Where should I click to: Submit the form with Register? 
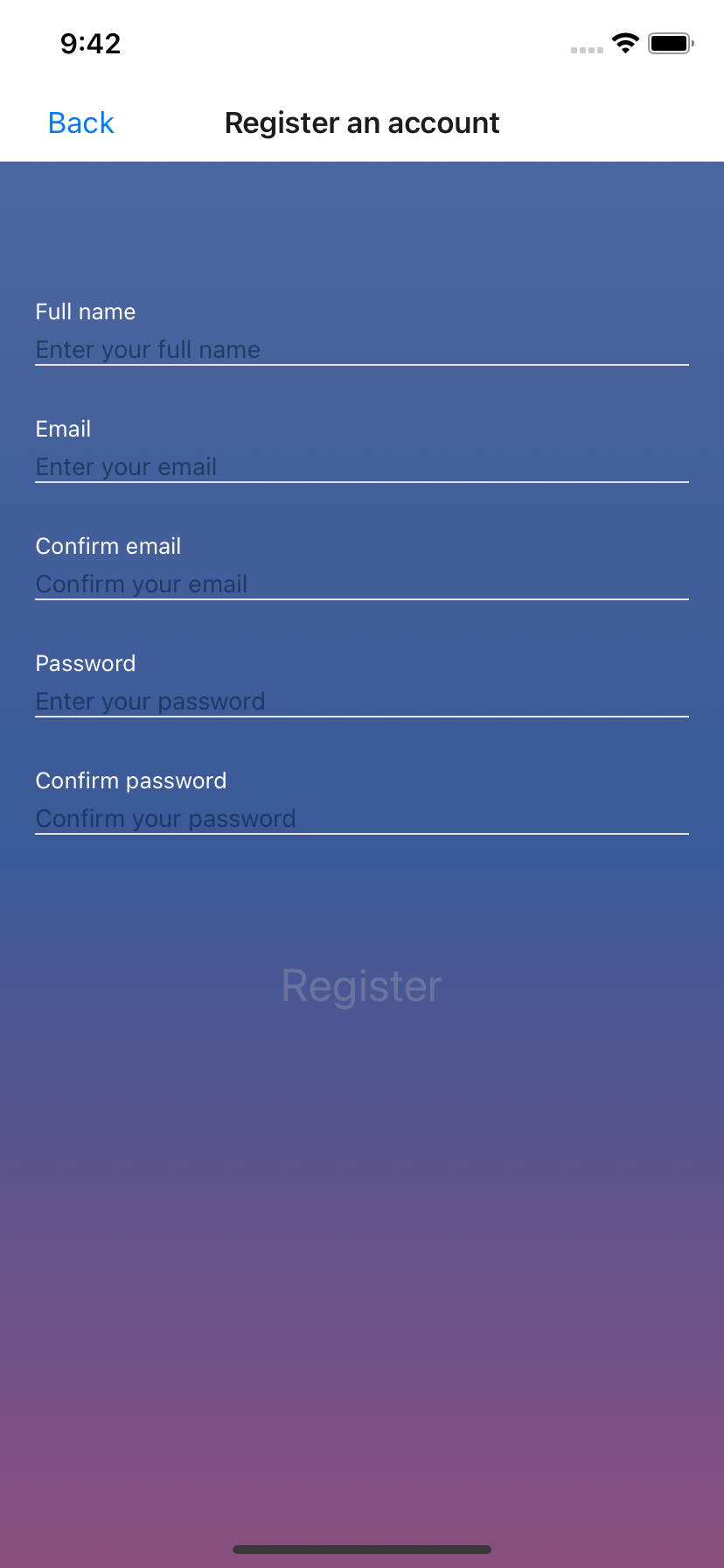[361, 986]
